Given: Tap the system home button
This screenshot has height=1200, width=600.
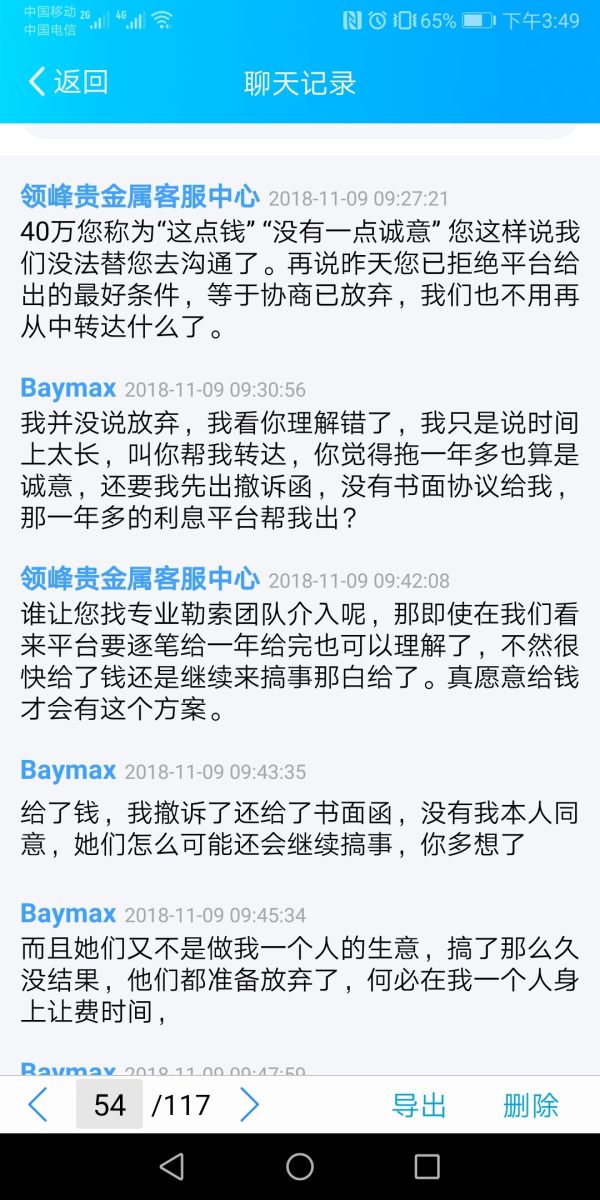Looking at the screenshot, I should [300, 1166].
